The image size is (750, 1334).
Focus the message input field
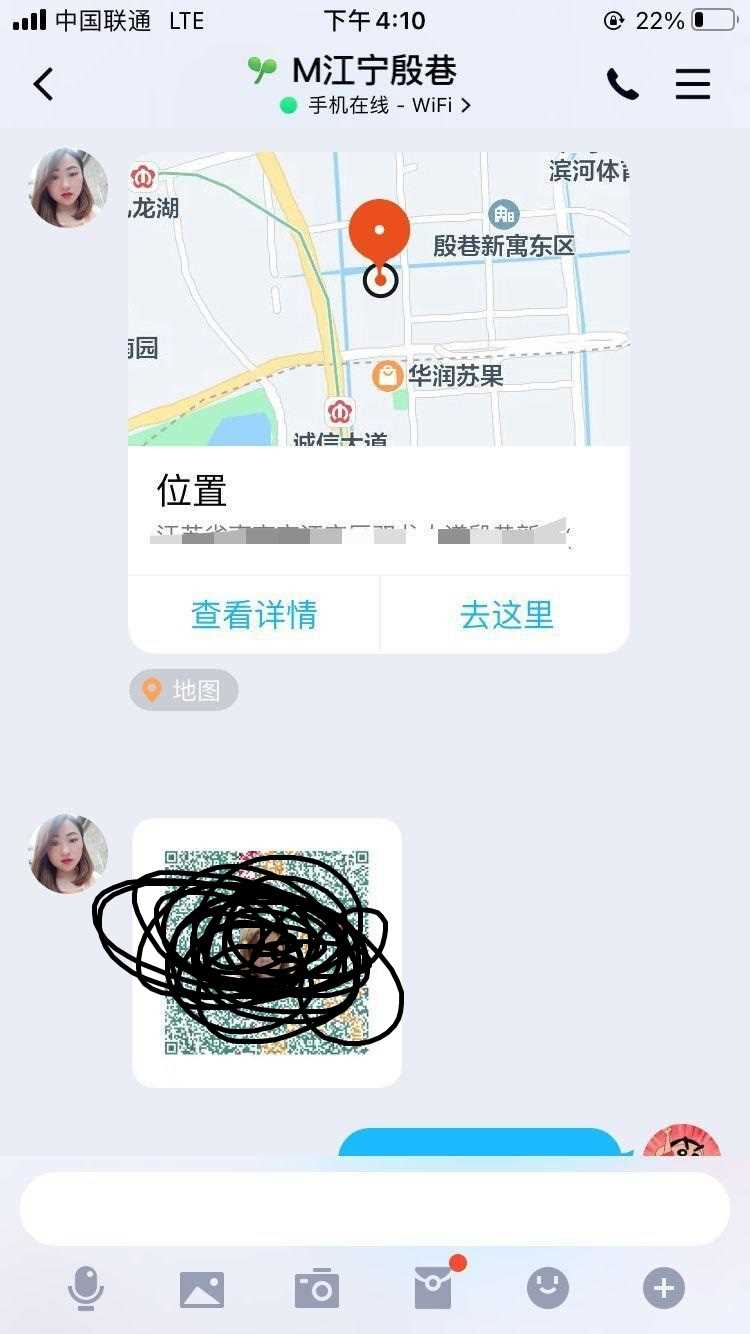(x=375, y=1209)
